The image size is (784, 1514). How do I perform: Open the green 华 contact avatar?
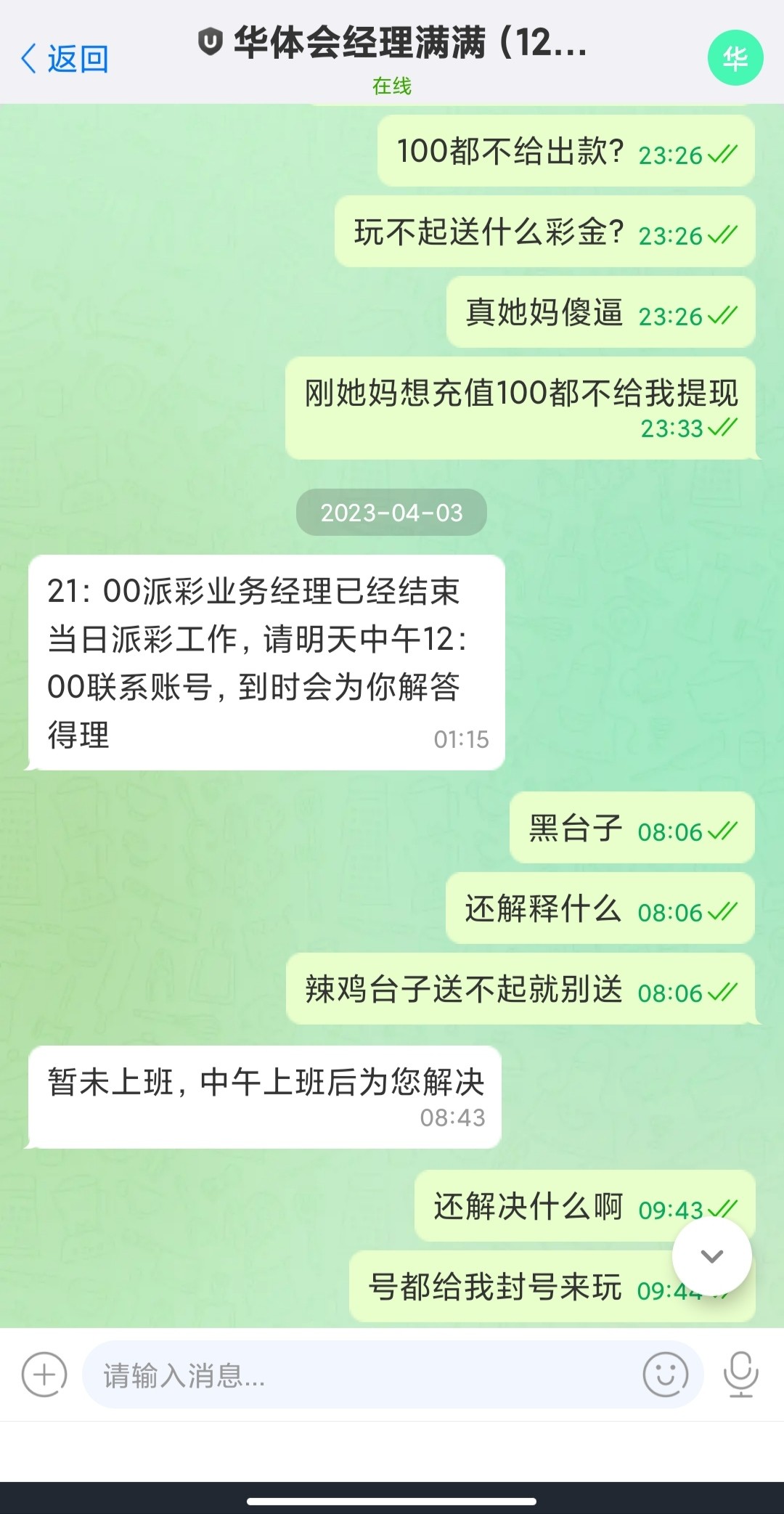[x=735, y=58]
